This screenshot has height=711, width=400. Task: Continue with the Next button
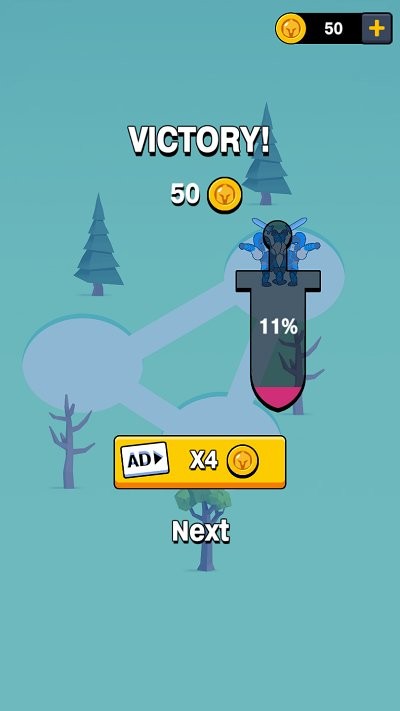pyautogui.click(x=201, y=531)
